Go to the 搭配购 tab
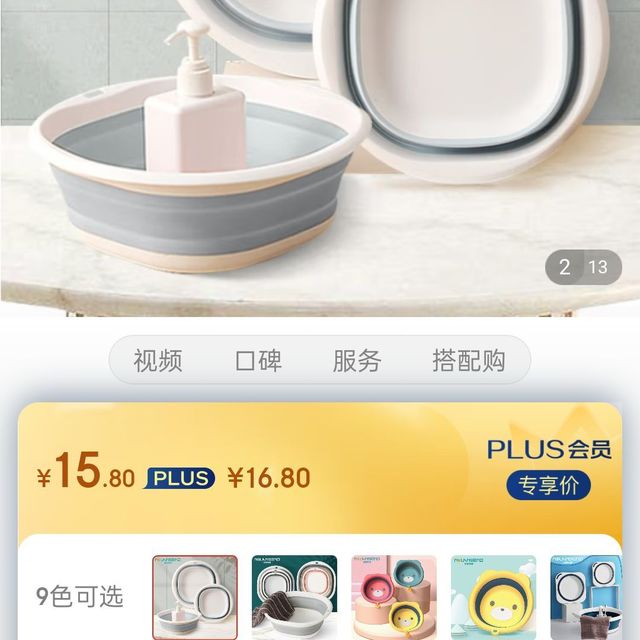The image size is (640, 640). coord(469,361)
